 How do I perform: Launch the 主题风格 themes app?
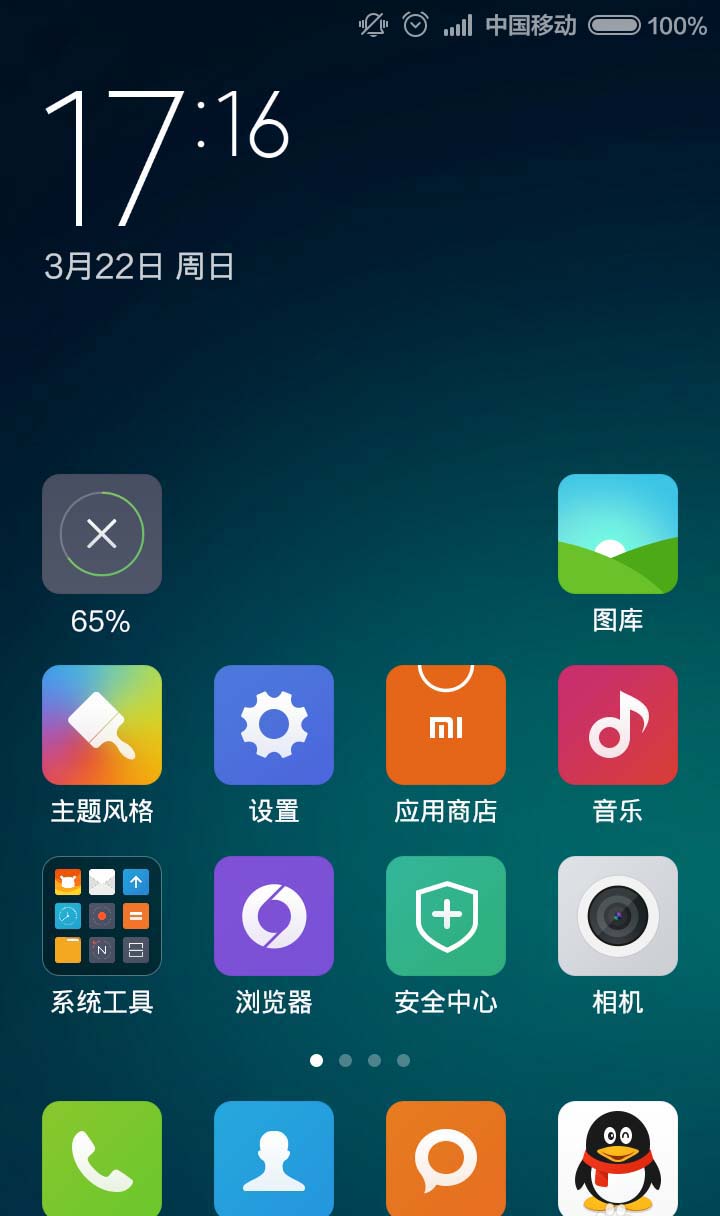click(101, 725)
